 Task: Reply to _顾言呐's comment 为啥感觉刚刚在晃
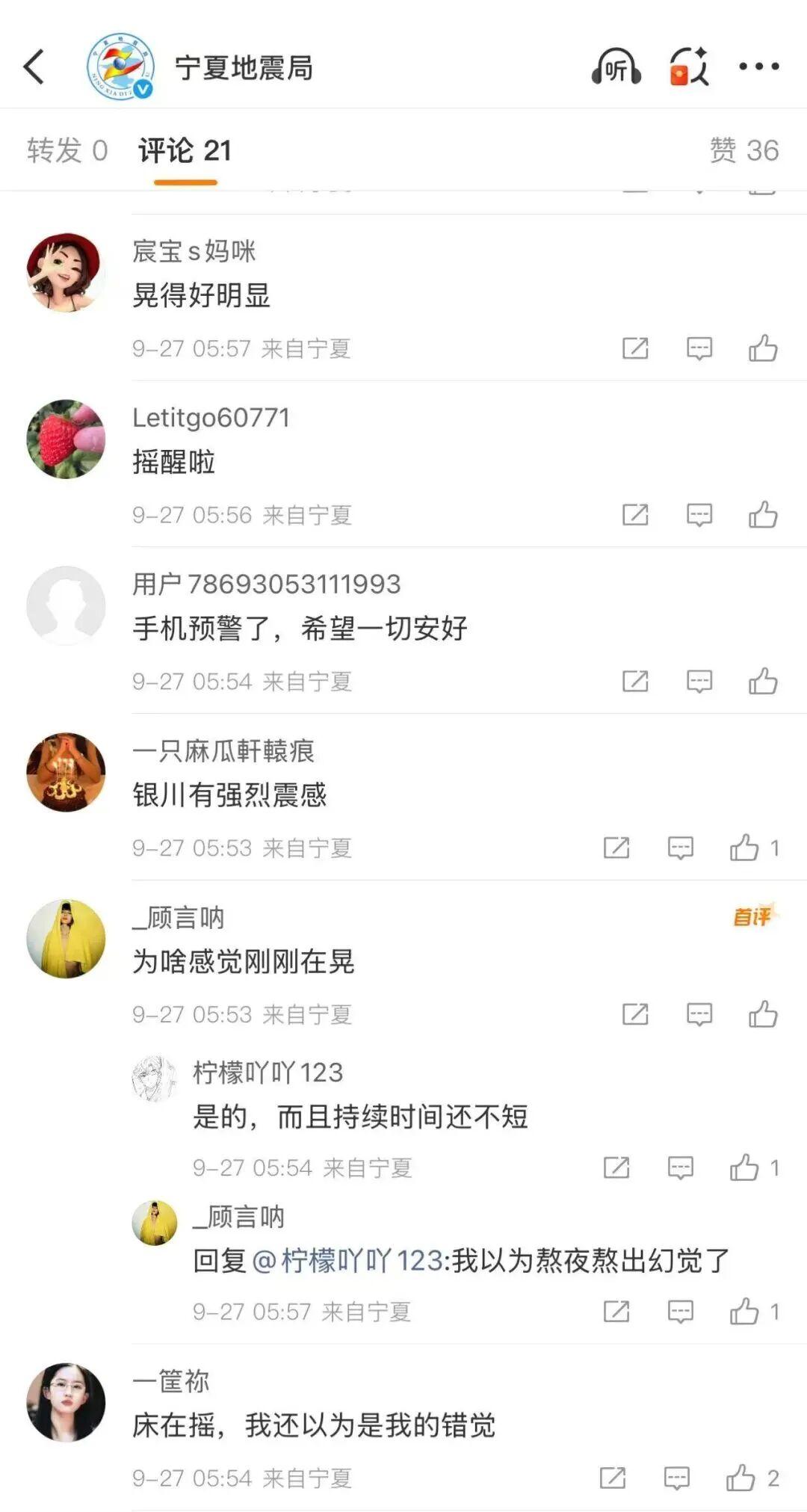click(x=699, y=1014)
